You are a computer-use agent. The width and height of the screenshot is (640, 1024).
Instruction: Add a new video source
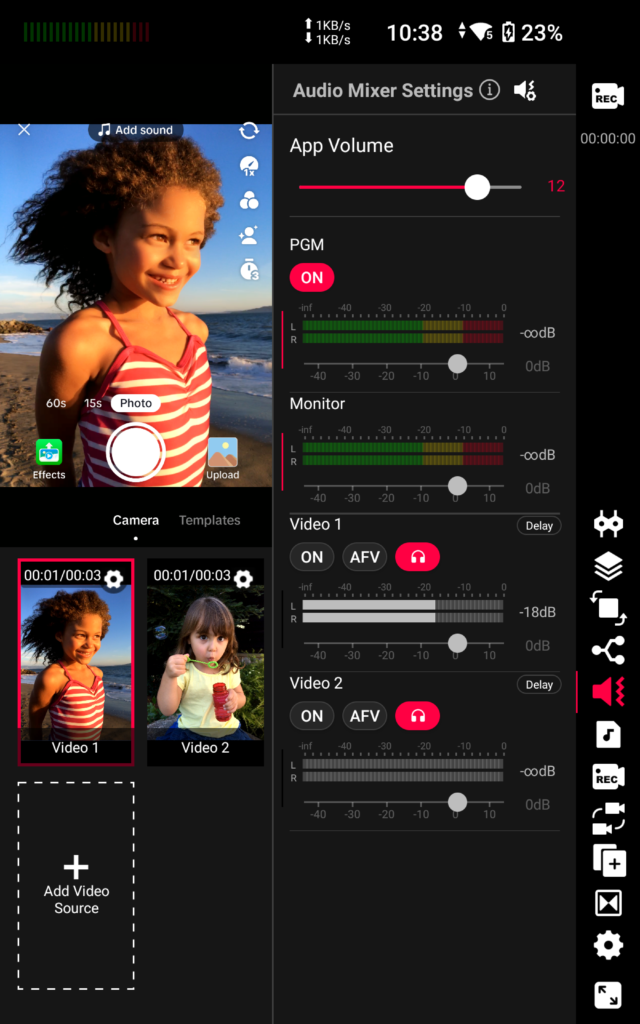pos(76,885)
